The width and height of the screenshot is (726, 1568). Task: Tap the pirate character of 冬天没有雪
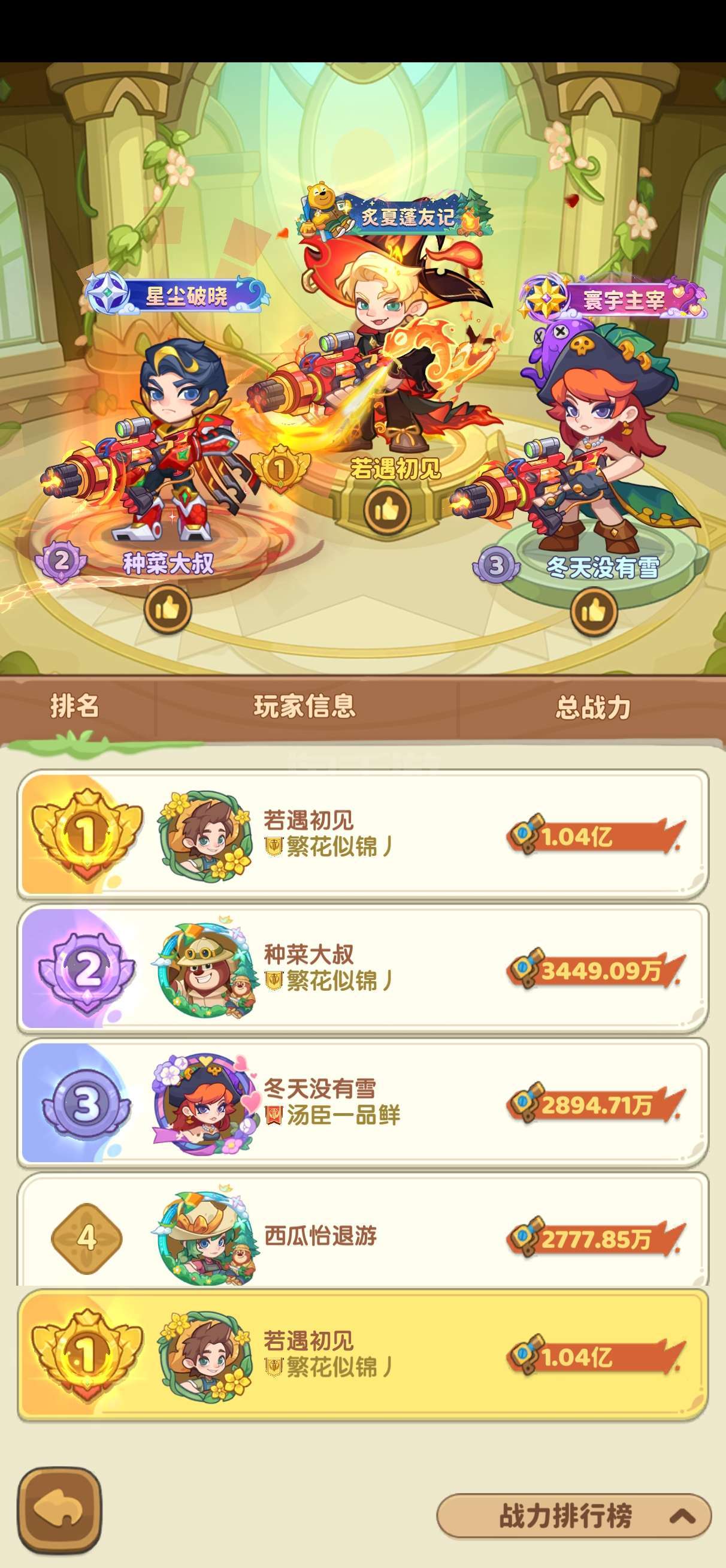coord(584,435)
